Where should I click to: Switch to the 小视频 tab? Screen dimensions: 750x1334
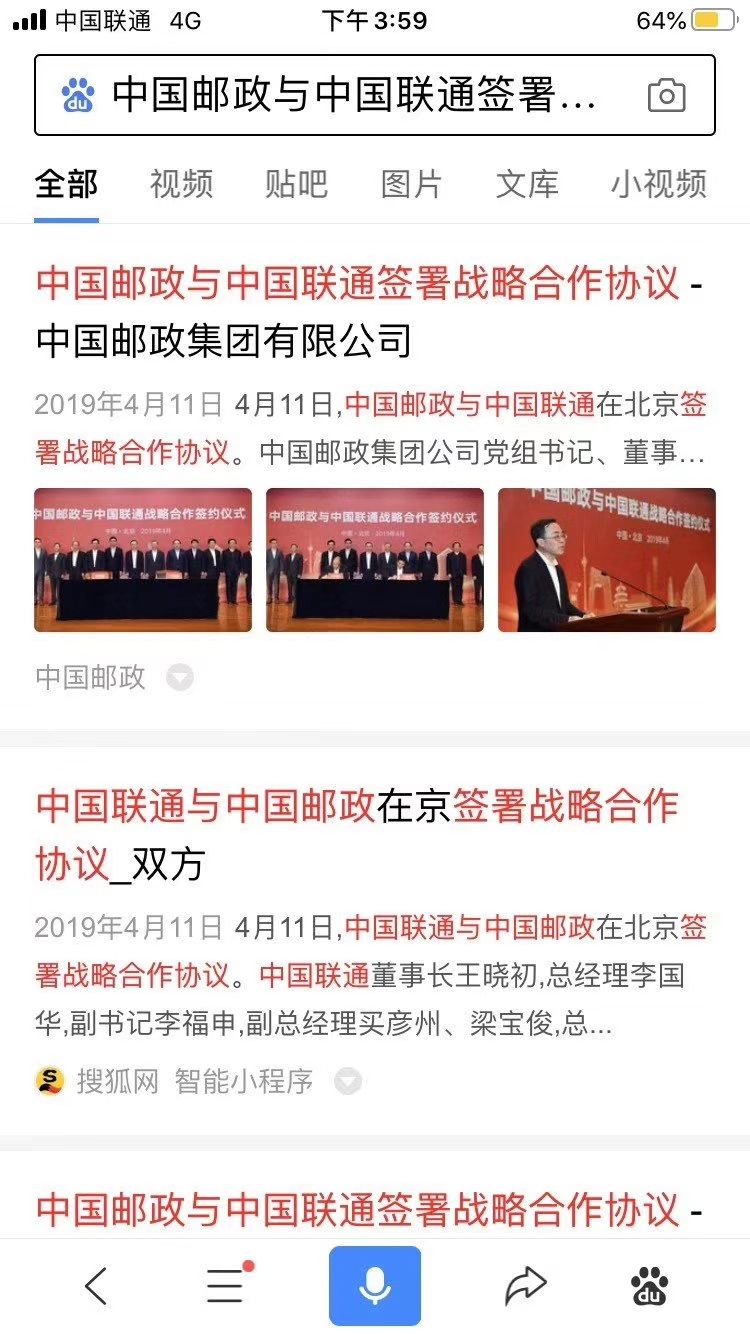659,184
